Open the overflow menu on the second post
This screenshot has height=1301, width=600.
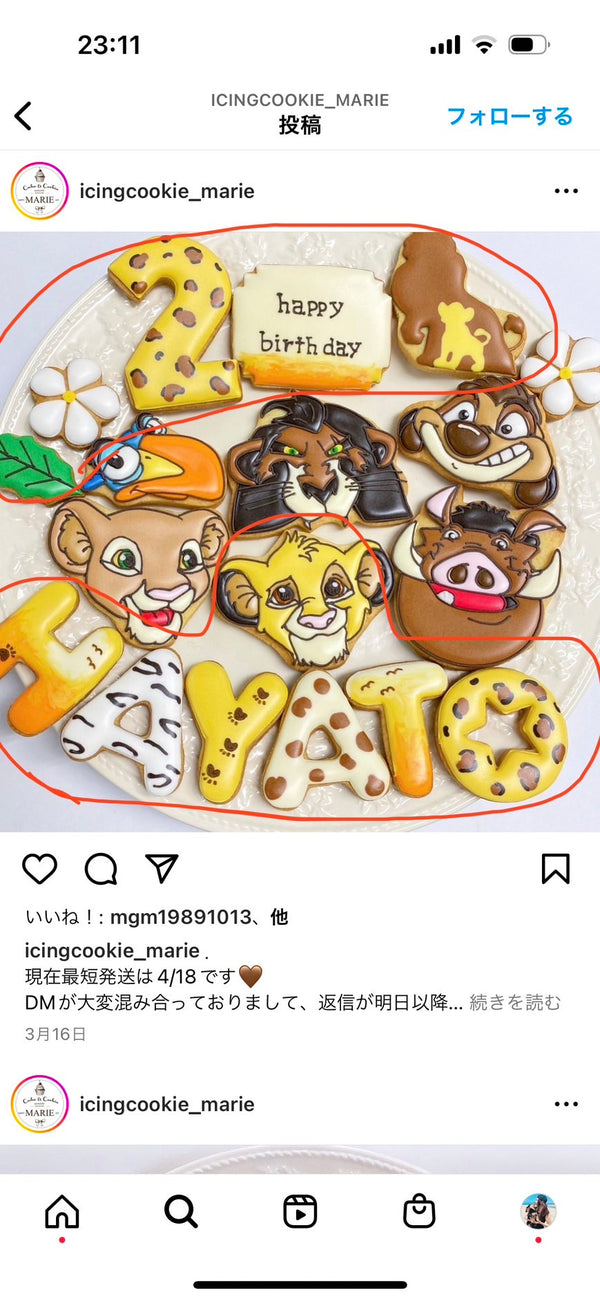click(565, 1104)
